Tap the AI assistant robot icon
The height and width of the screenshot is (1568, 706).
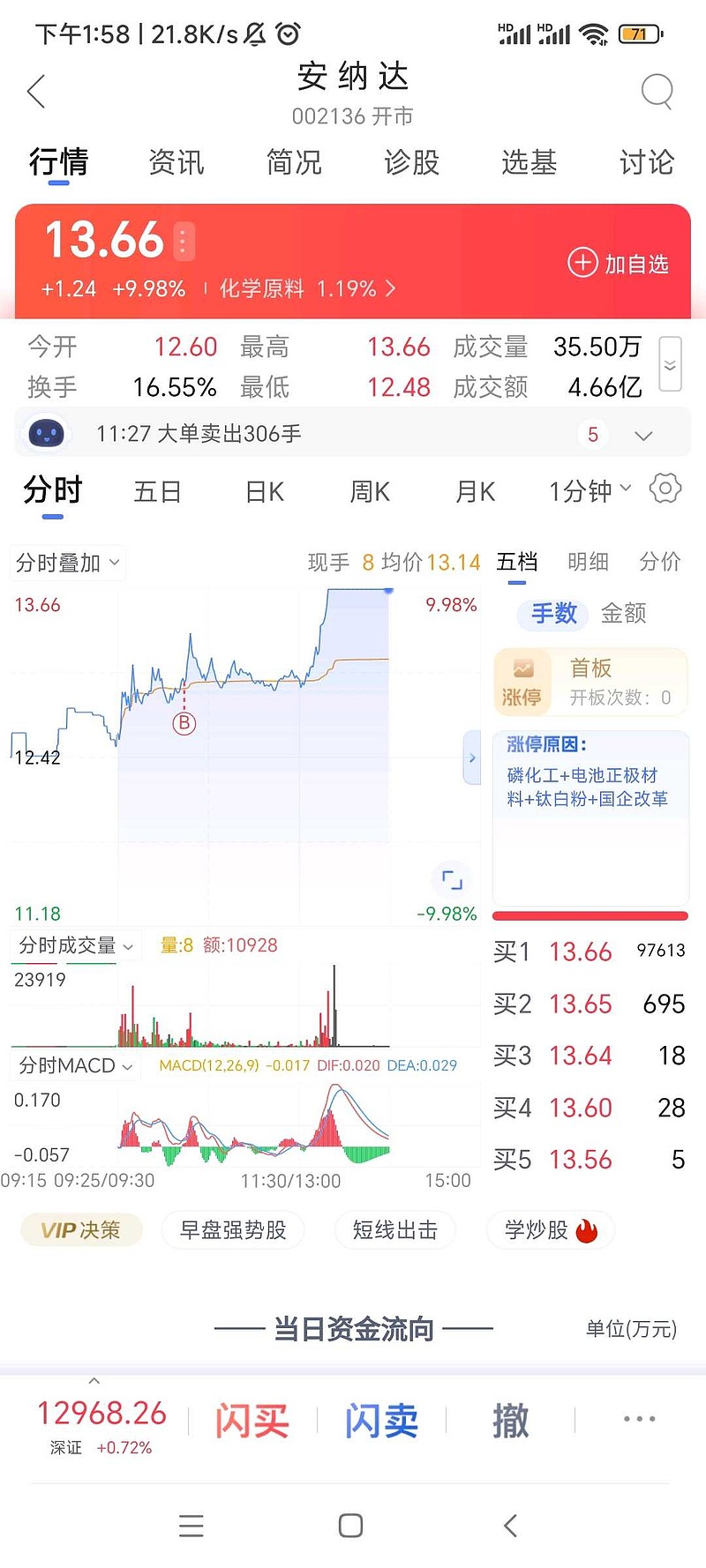[46, 434]
